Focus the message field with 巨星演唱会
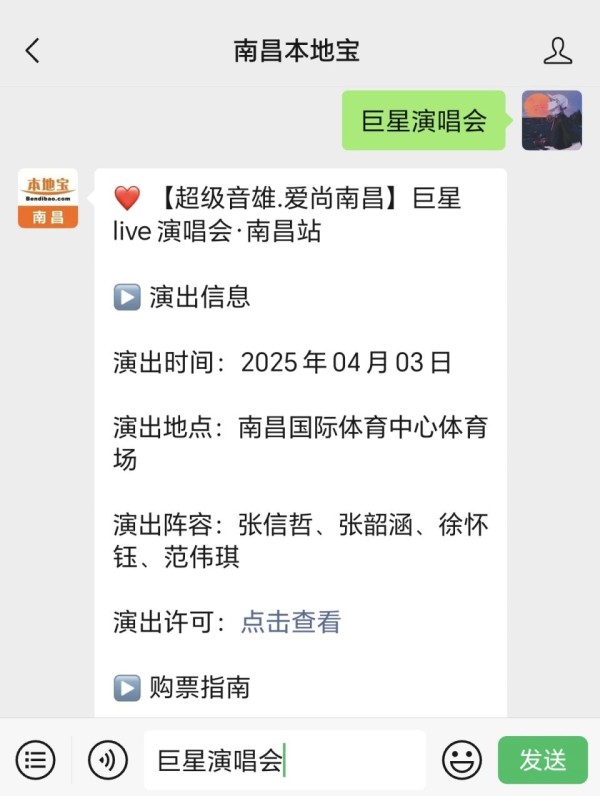This screenshot has width=600, height=796. pyautogui.click(x=285, y=761)
